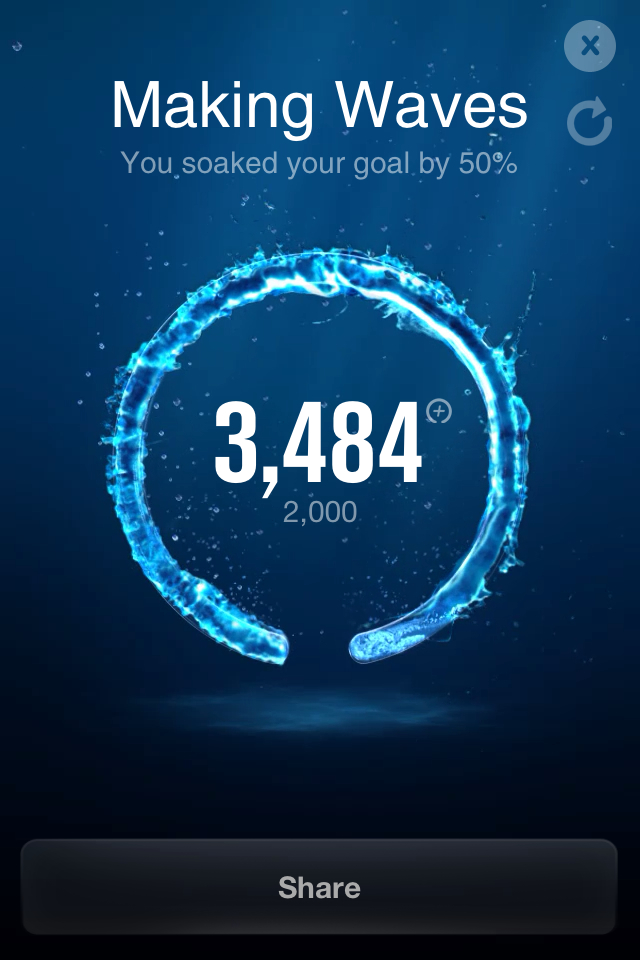Close the Making Waves screen

coord(590,45)
